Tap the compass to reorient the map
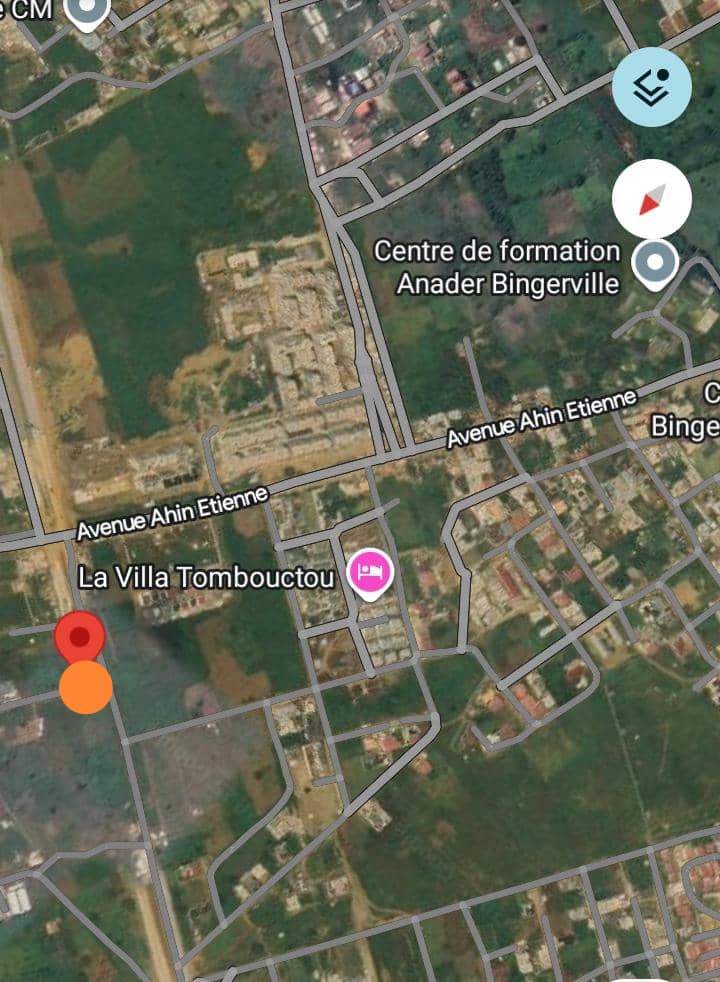Image resolution: width=720 pixels, height=982 pixels. coord(651,199)
